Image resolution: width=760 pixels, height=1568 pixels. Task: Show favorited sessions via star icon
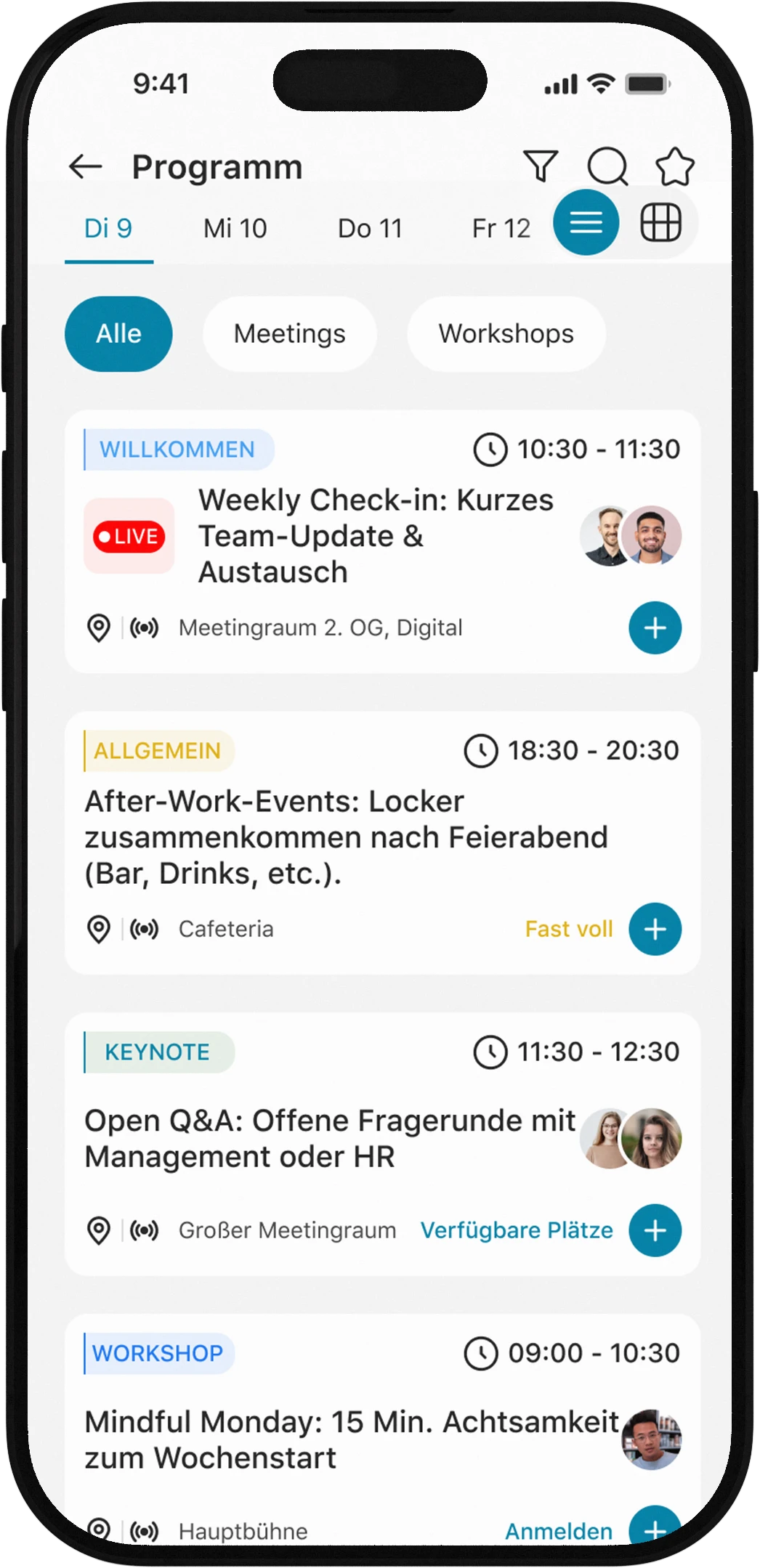pos(675,166)
